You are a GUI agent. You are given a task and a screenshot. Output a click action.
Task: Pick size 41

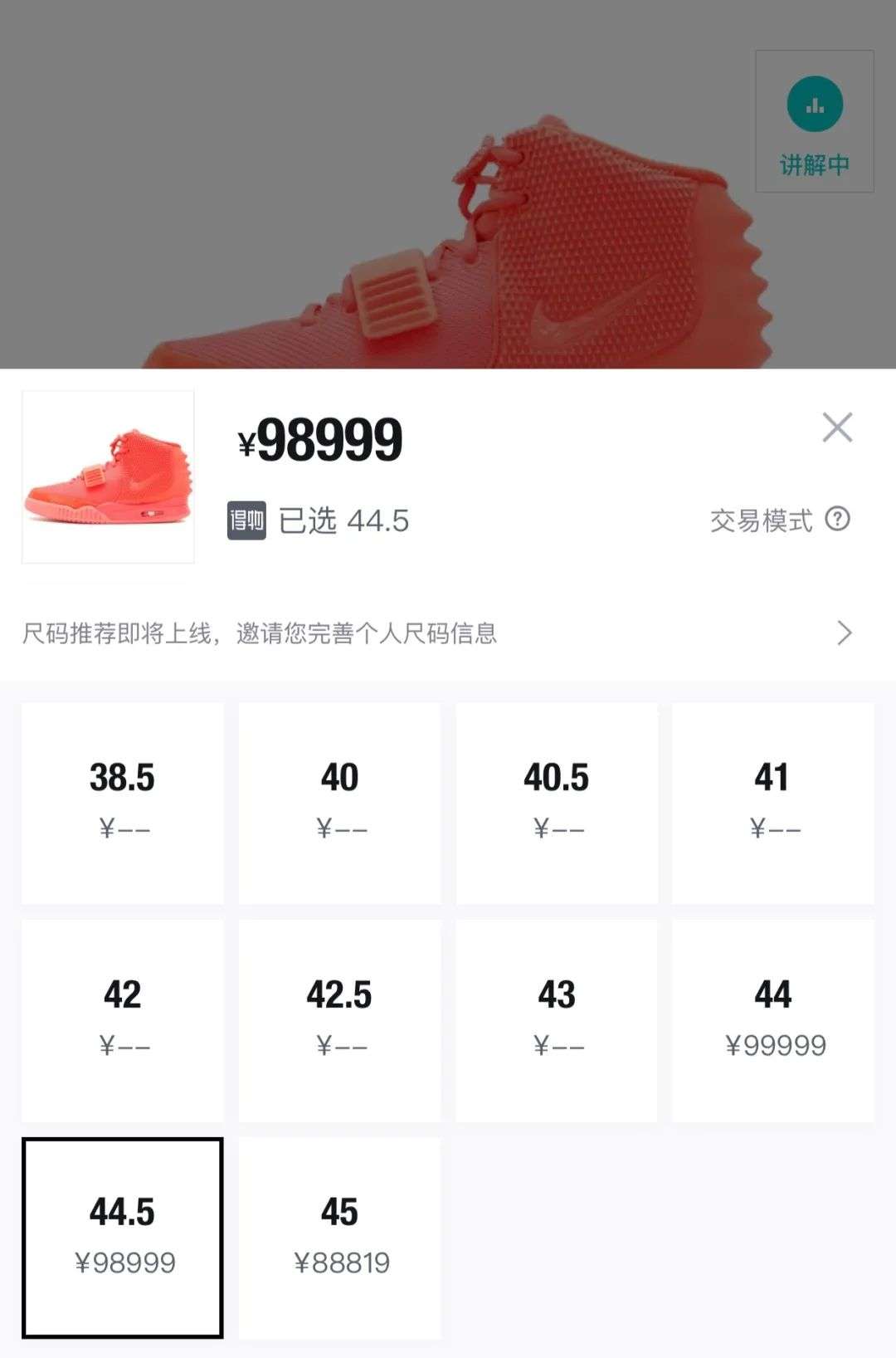(x=772, y=803)
